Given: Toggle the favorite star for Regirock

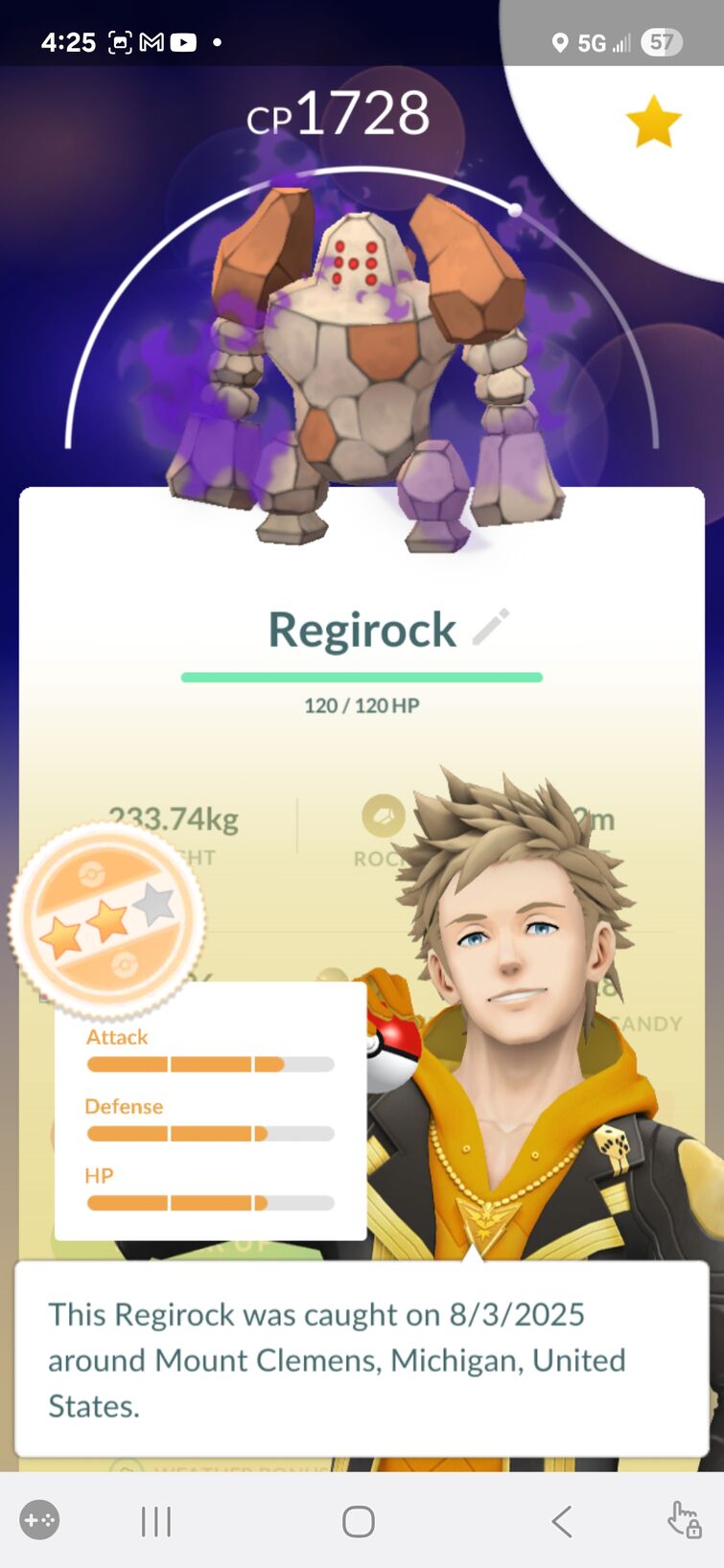Looking at the screenshot, I should click(653, 122).
